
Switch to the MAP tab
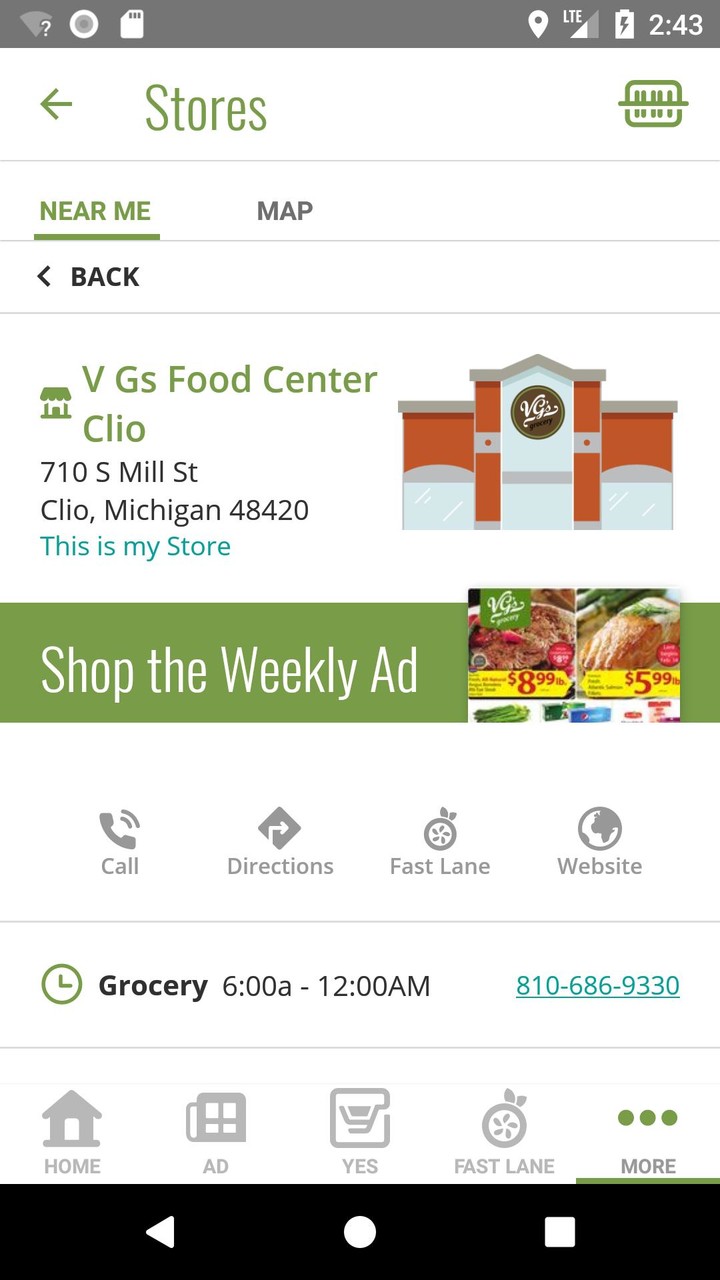[x=284, y=211]
